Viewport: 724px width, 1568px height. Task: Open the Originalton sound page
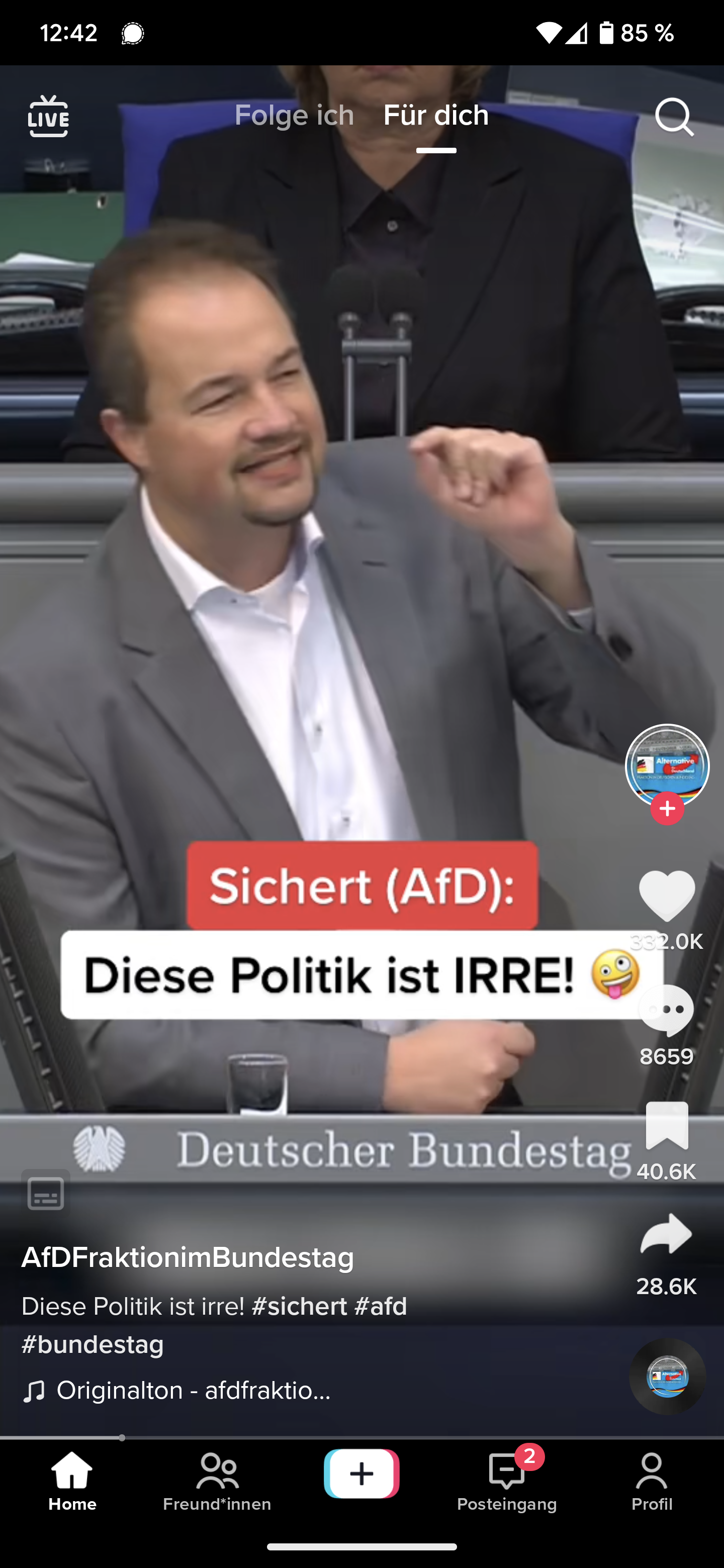[194, 1390]
